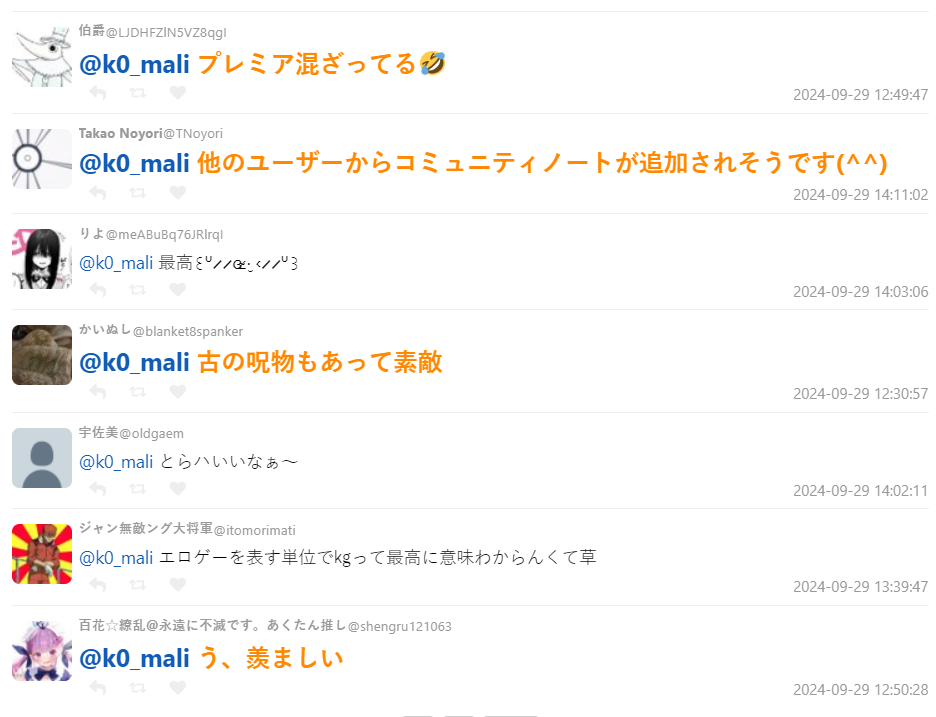The height and width of the screenshot is (717, 936).
Task: Reply to かいぬし's comment
Action: click(98, 392)
